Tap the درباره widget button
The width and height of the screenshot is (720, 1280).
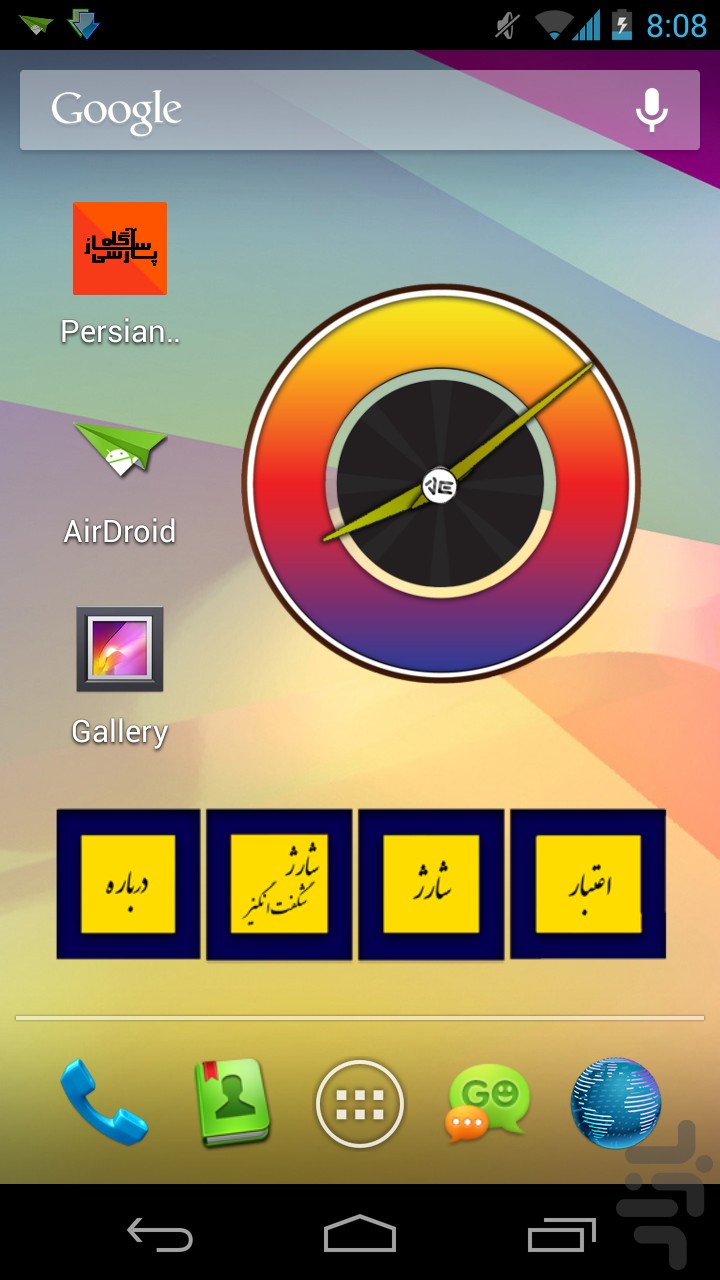(128, 884)
